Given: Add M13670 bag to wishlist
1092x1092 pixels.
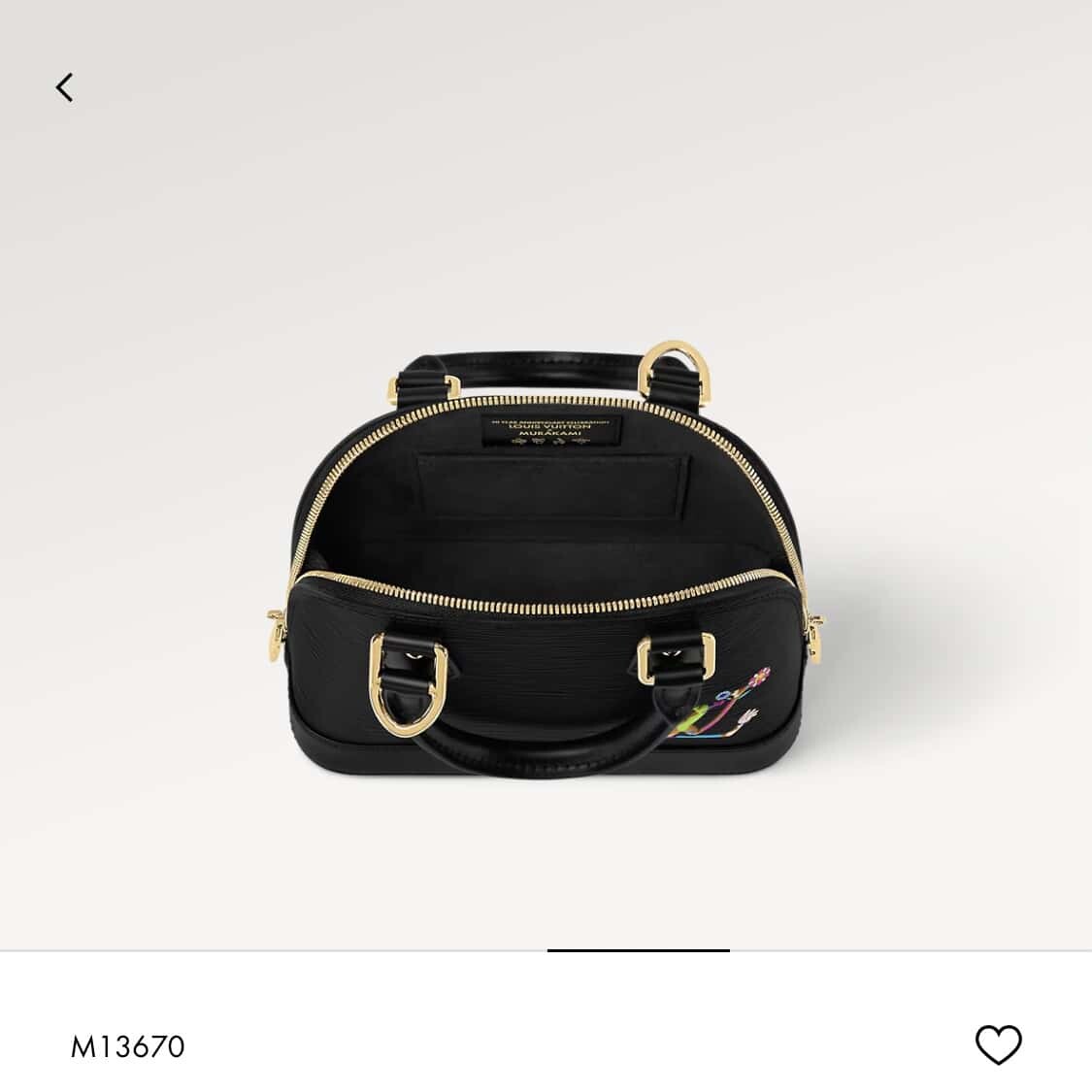Looking at the screenshot, I should (x=998, y=1045).
